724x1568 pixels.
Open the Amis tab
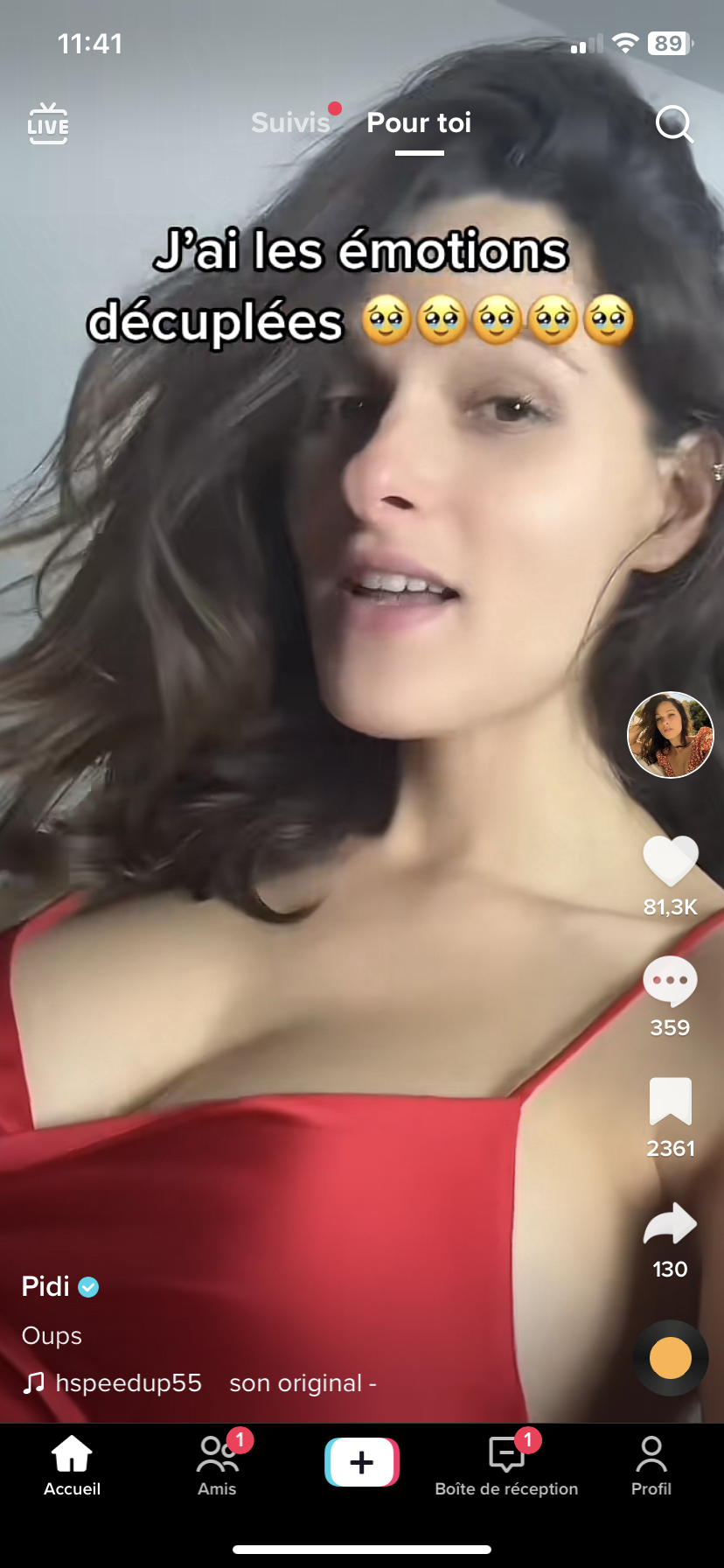pyautogui.click(x=217, y=1465)
